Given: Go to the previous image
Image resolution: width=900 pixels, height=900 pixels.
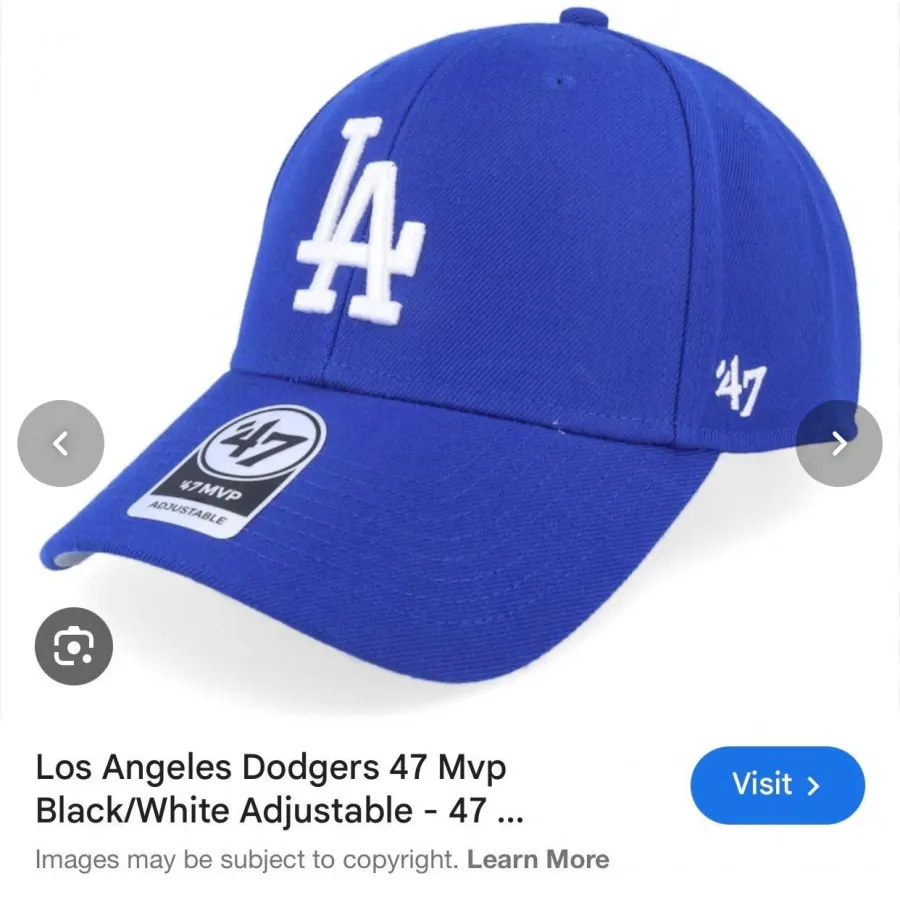Looking at the screenshot, I should tap(61, 443).
